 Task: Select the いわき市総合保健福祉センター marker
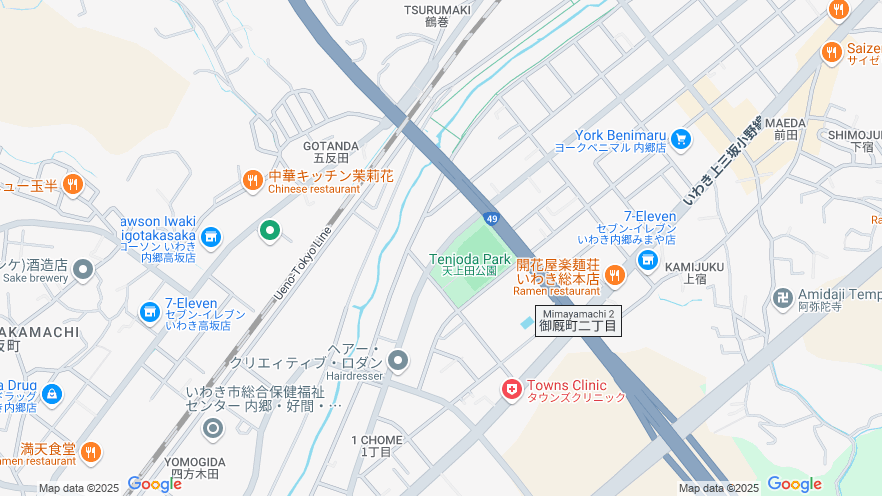(x=212, y=430)
